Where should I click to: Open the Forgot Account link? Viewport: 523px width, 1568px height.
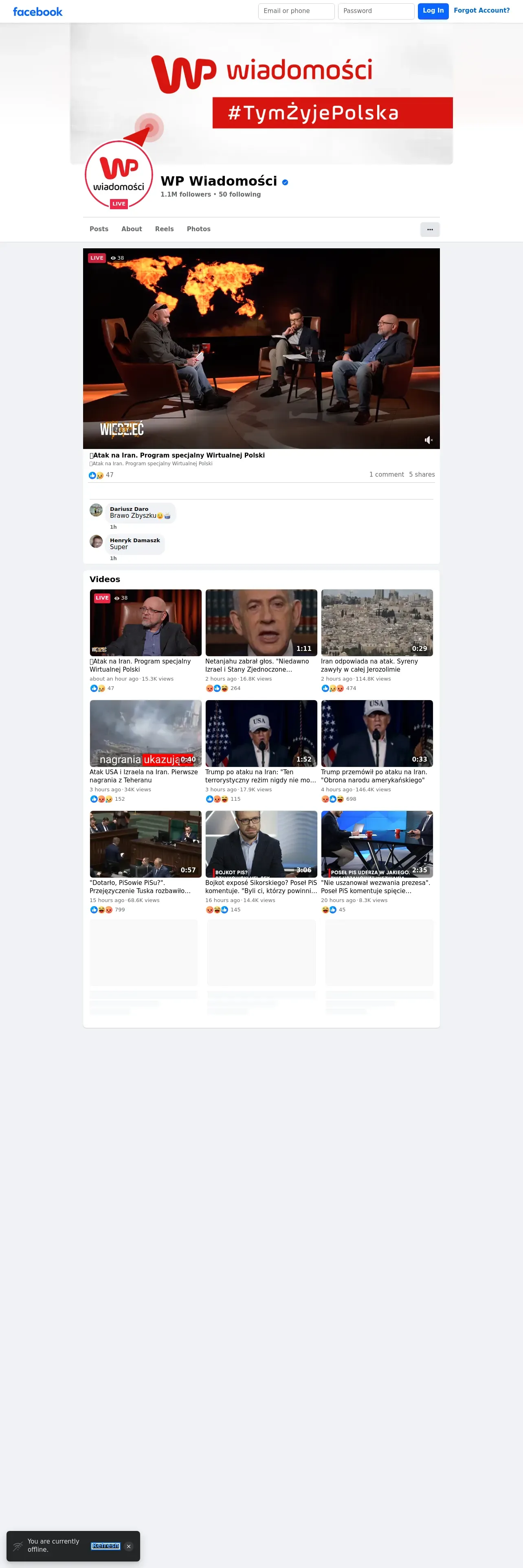click(481, 10)
